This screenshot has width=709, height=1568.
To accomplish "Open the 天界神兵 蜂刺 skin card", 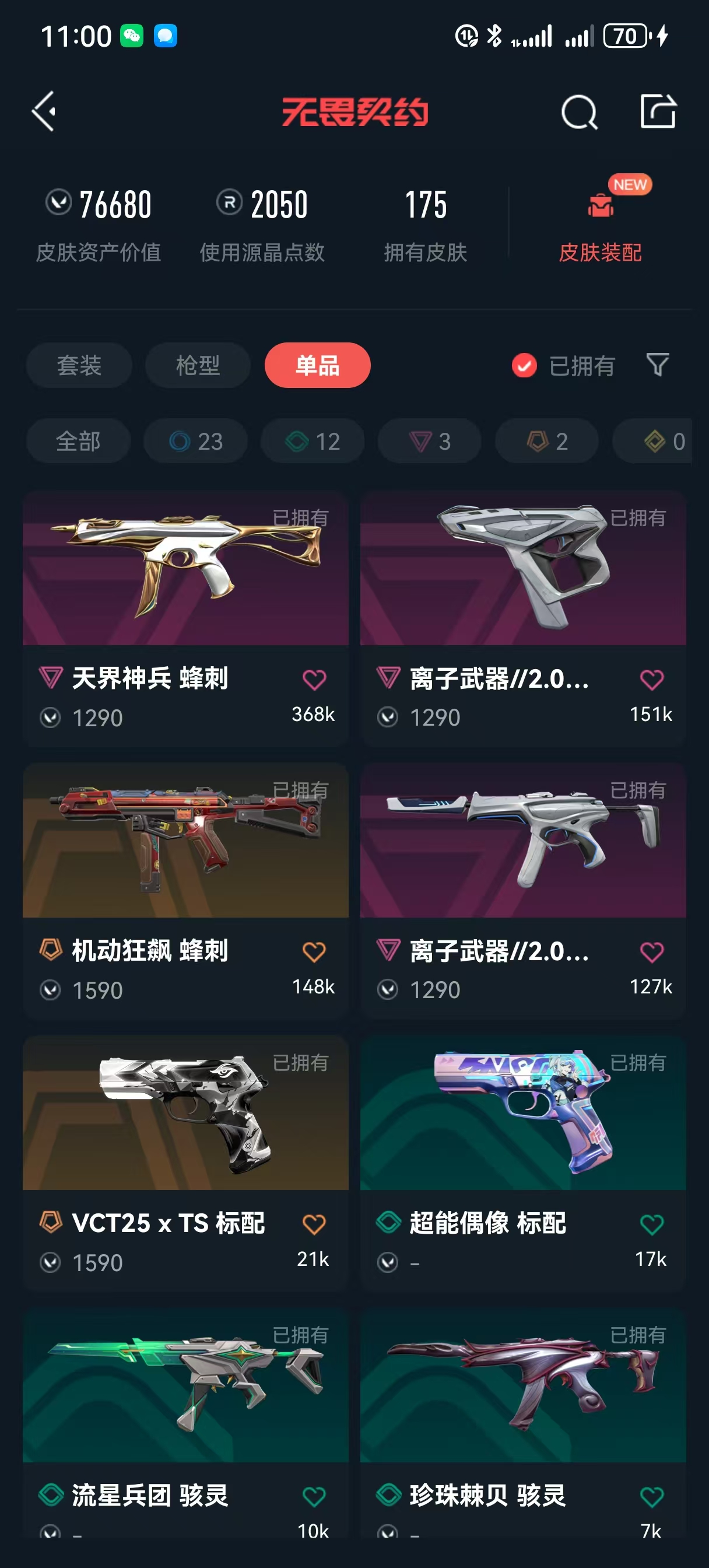I will pyautogui.click(x=185, y=618).
